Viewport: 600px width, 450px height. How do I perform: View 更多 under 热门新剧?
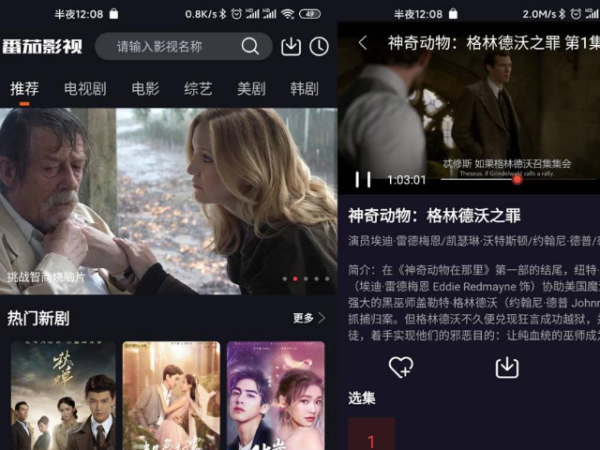(x=309, y=318)
